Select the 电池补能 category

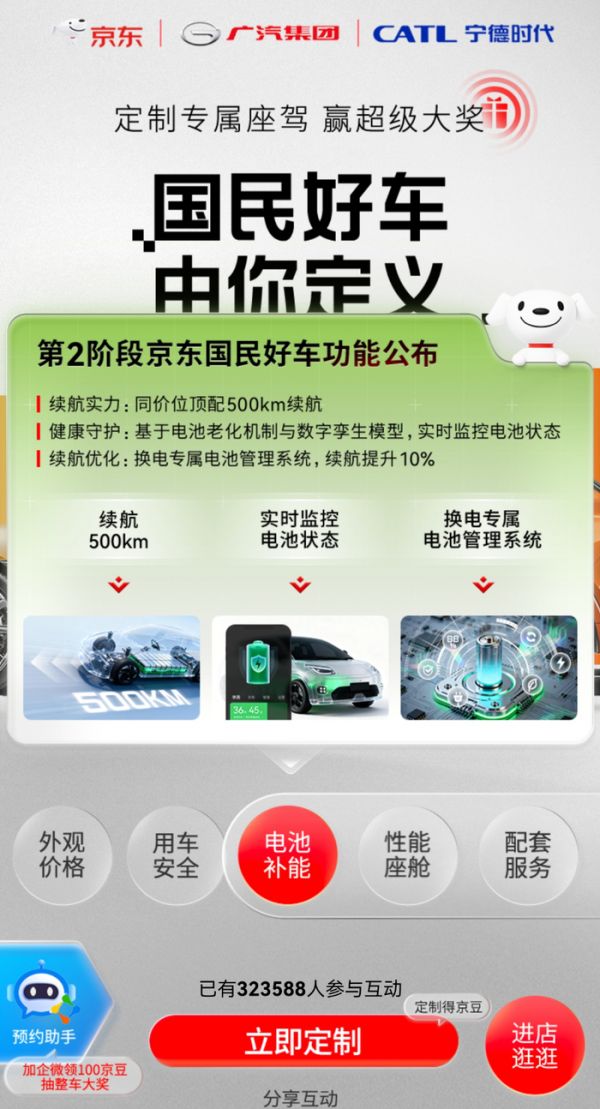287,855
